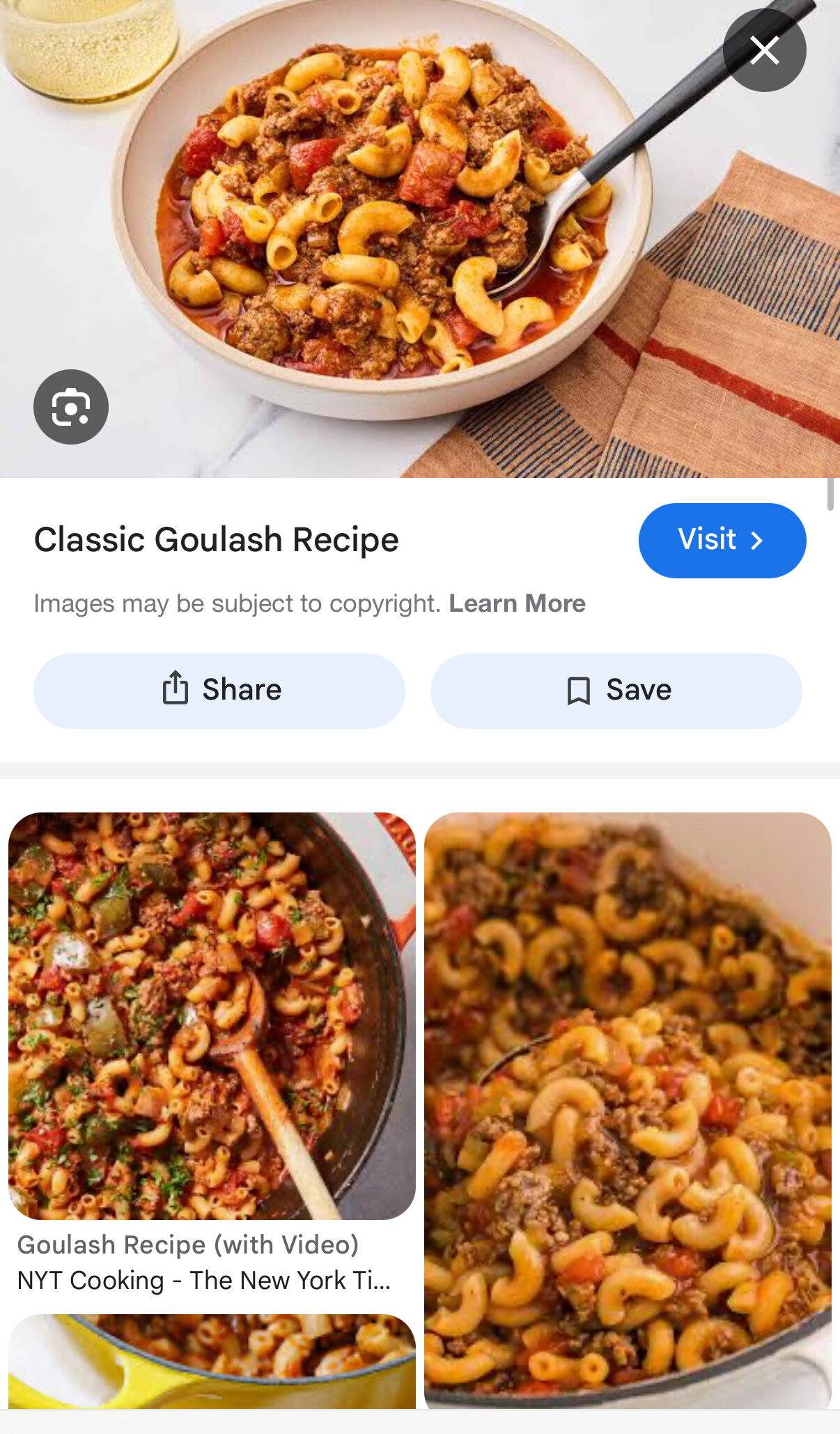
Task: Open the Learn More copyright link
Action: point(517,603)
